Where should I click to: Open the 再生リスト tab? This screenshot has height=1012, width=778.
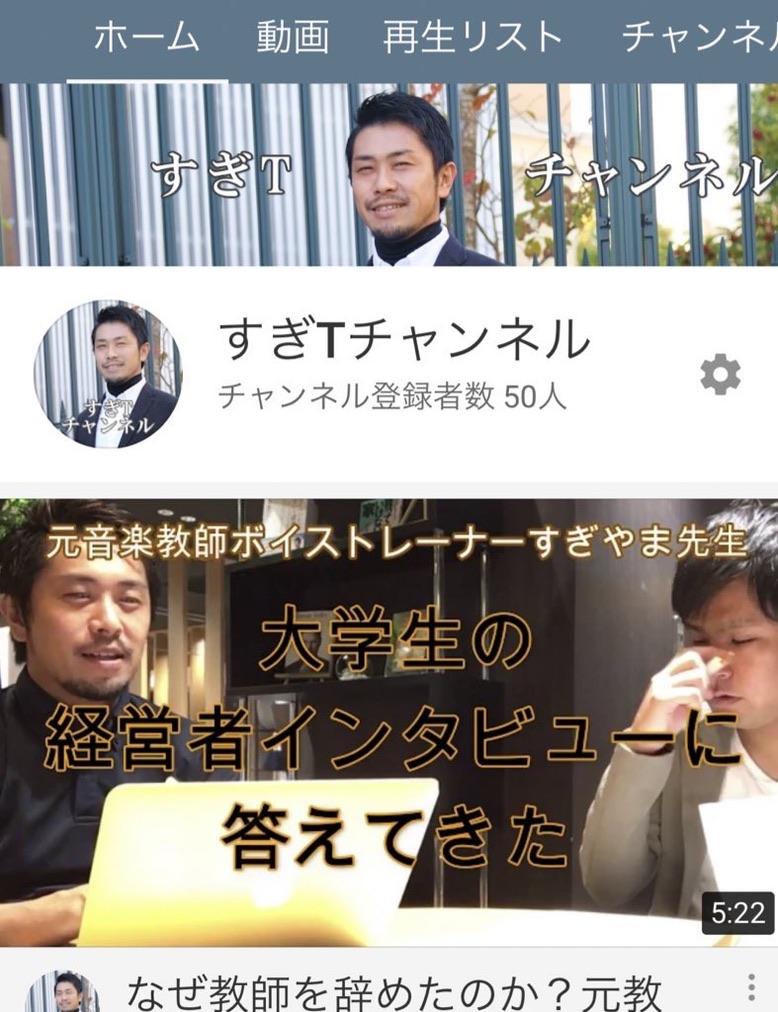point(473,38)
